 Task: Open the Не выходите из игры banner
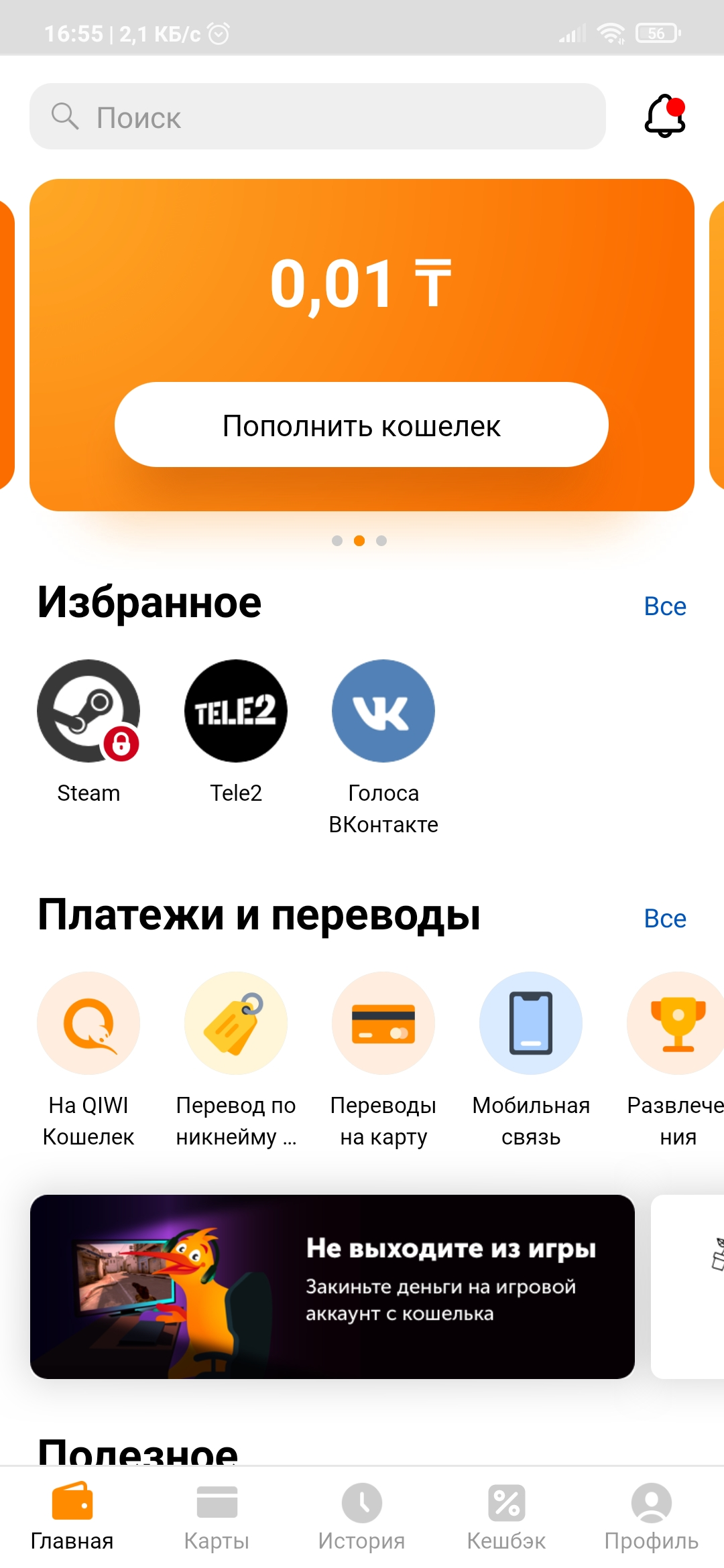[333, 1287]
